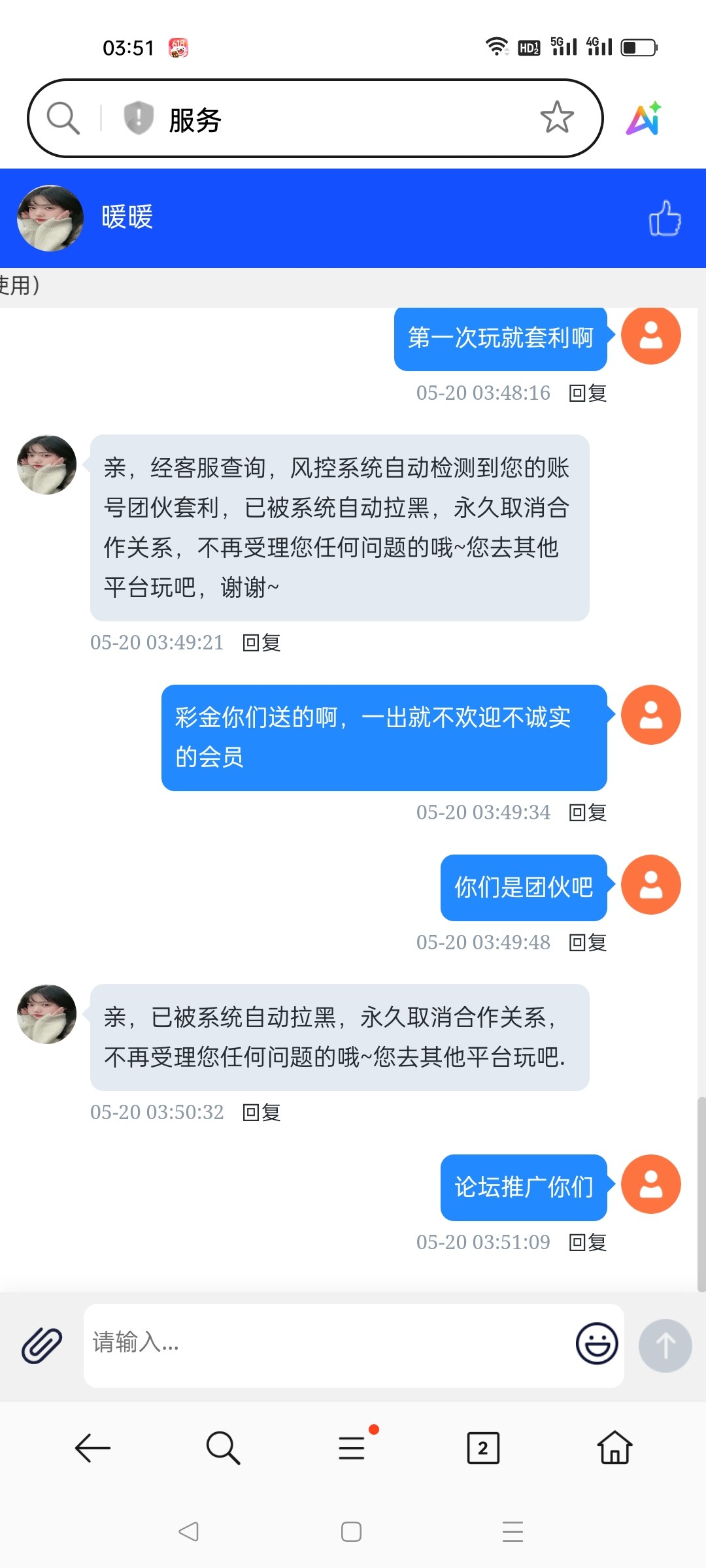Go back to the previous page in browser
The image size is (706, 1568).
pyautogui.click(x=93, y=1448)
